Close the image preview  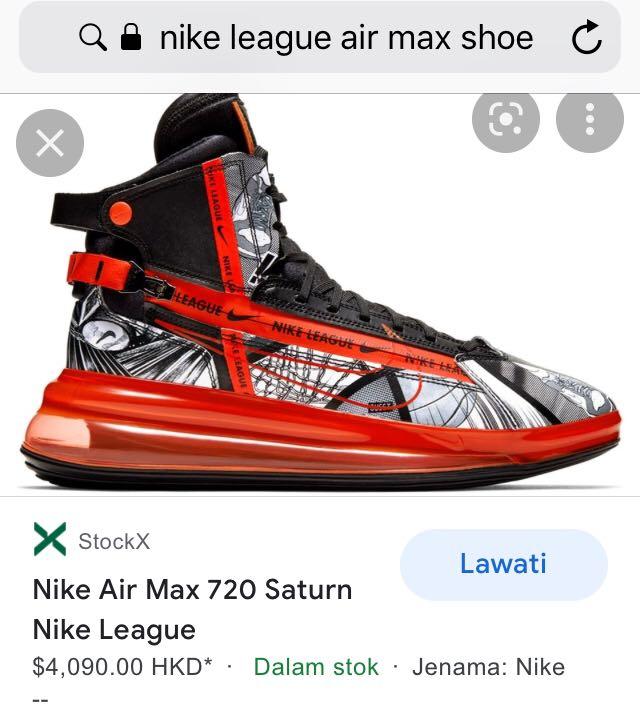tap(49, 145)
